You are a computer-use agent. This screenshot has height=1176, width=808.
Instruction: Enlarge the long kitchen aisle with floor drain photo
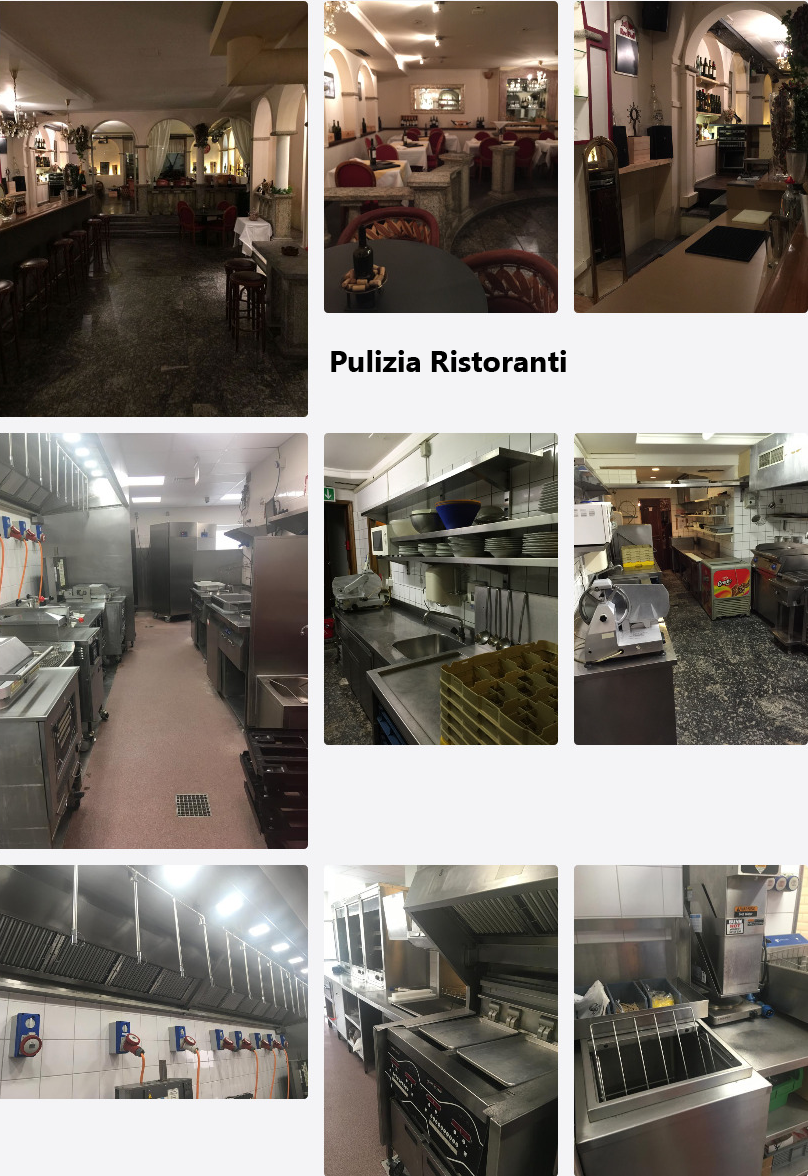153,640
